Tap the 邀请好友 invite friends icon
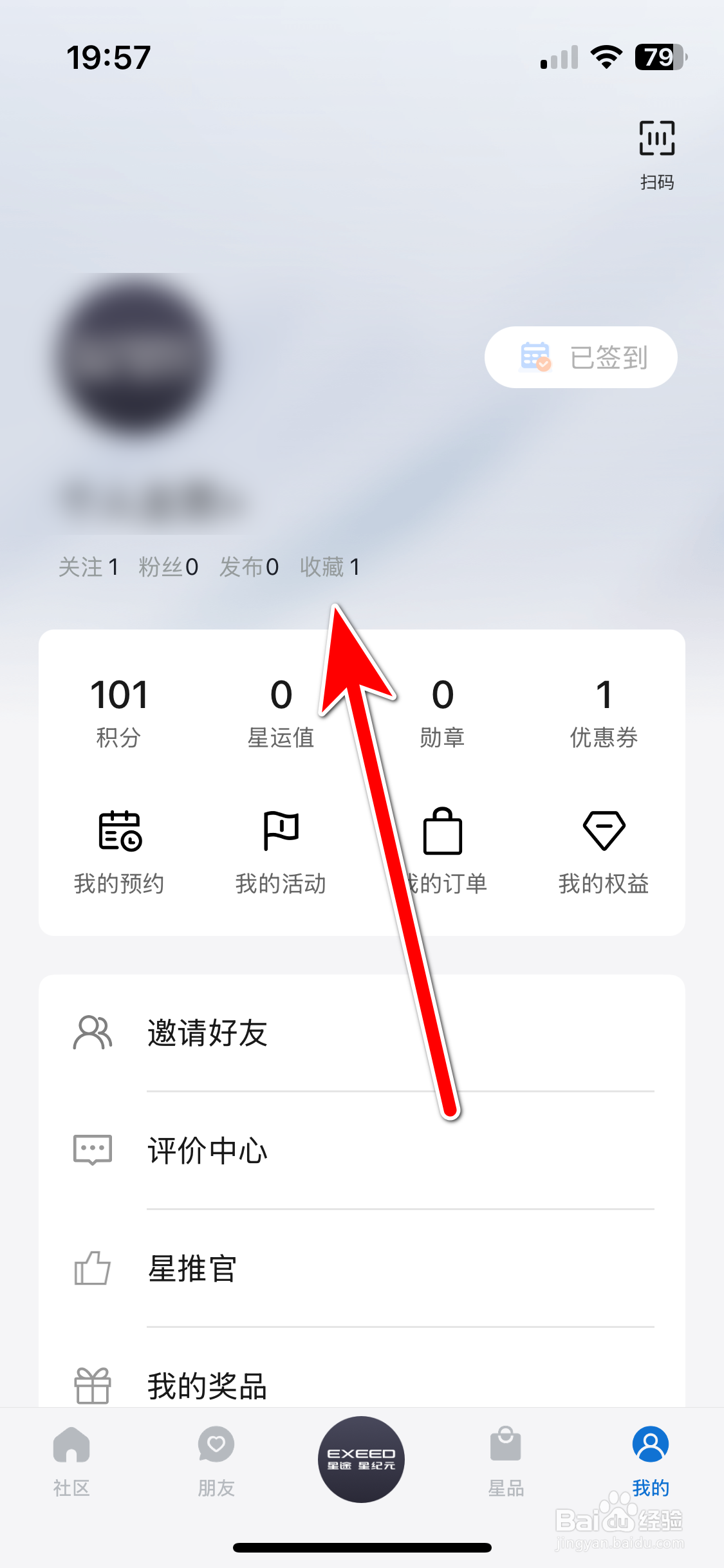The height and width of the screenshot is (1568, 724). click(x=91, y=1032)
